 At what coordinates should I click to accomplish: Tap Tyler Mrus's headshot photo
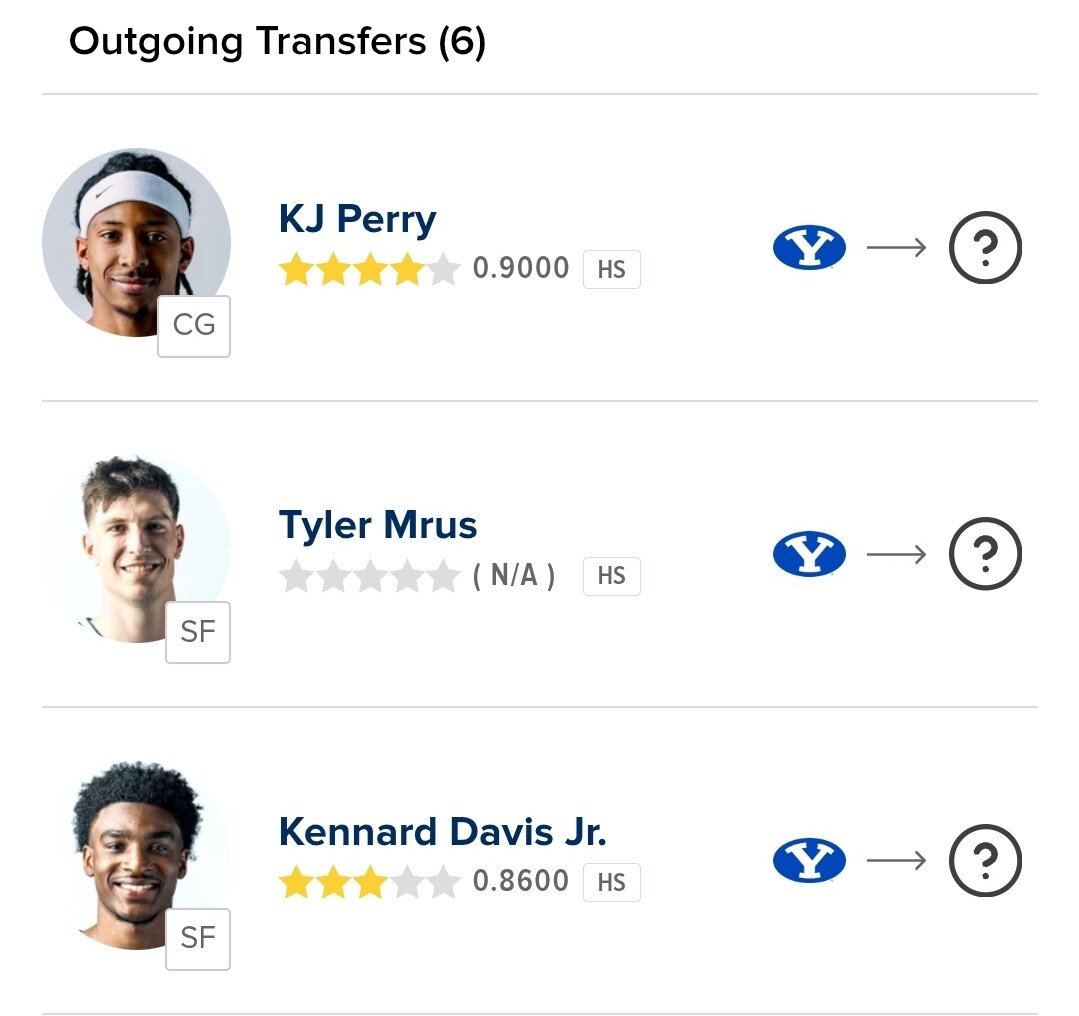(x=135, y=548)
